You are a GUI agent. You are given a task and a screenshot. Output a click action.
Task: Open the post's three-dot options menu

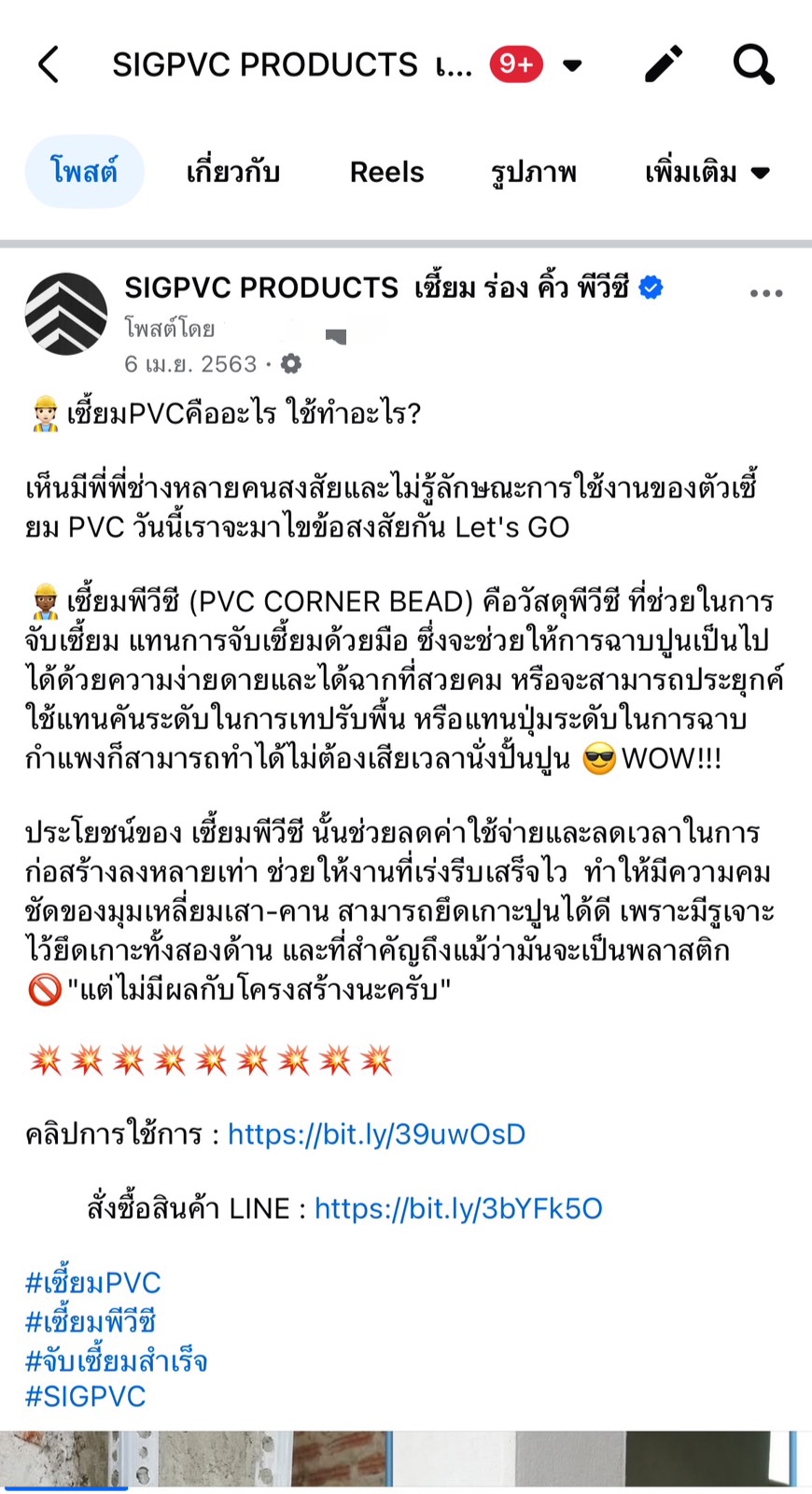pyautogui.click(x=765, y=293)
